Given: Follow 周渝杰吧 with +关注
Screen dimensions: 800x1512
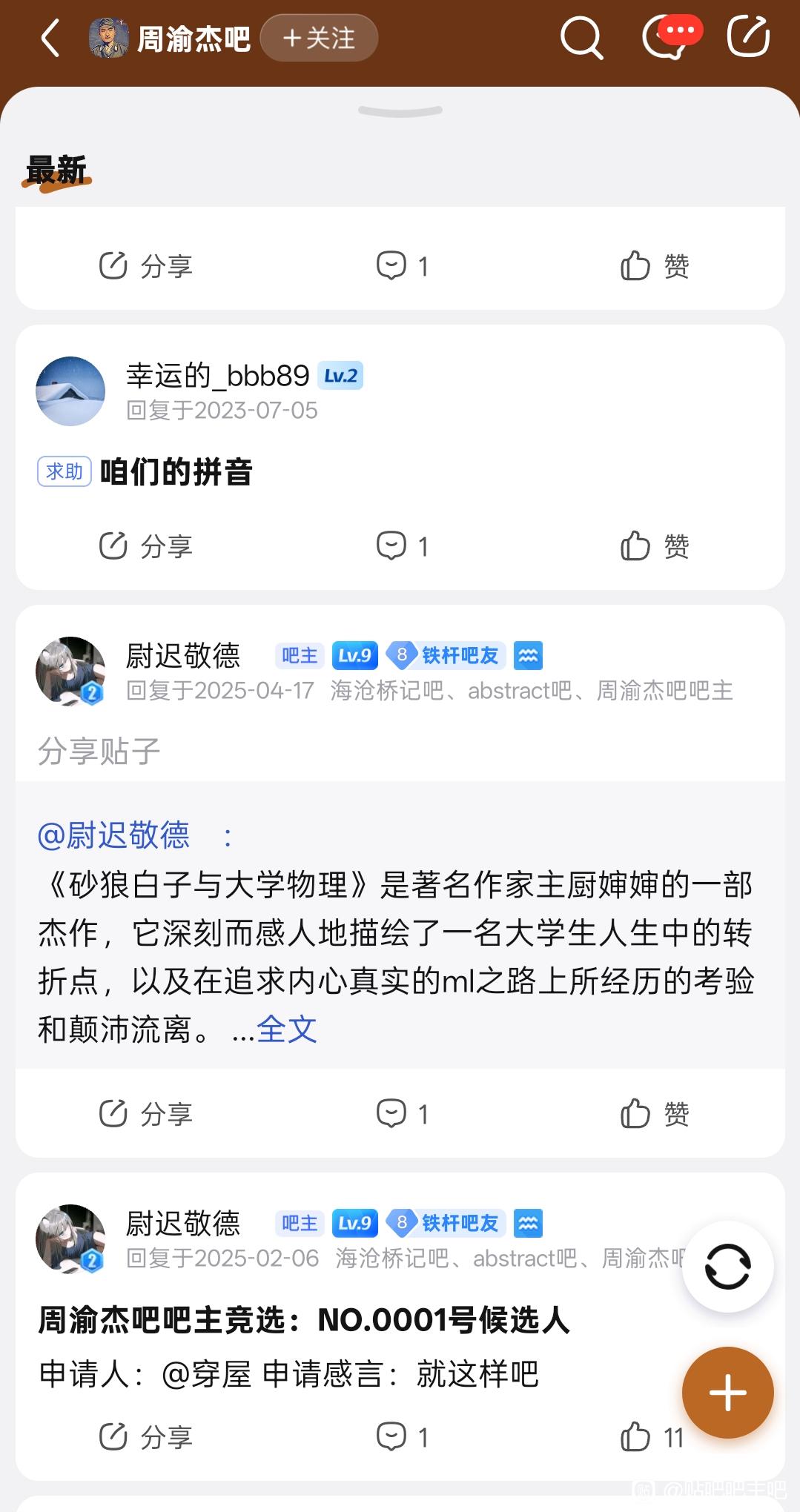Looking at the screenshot, I should (320, 39).
